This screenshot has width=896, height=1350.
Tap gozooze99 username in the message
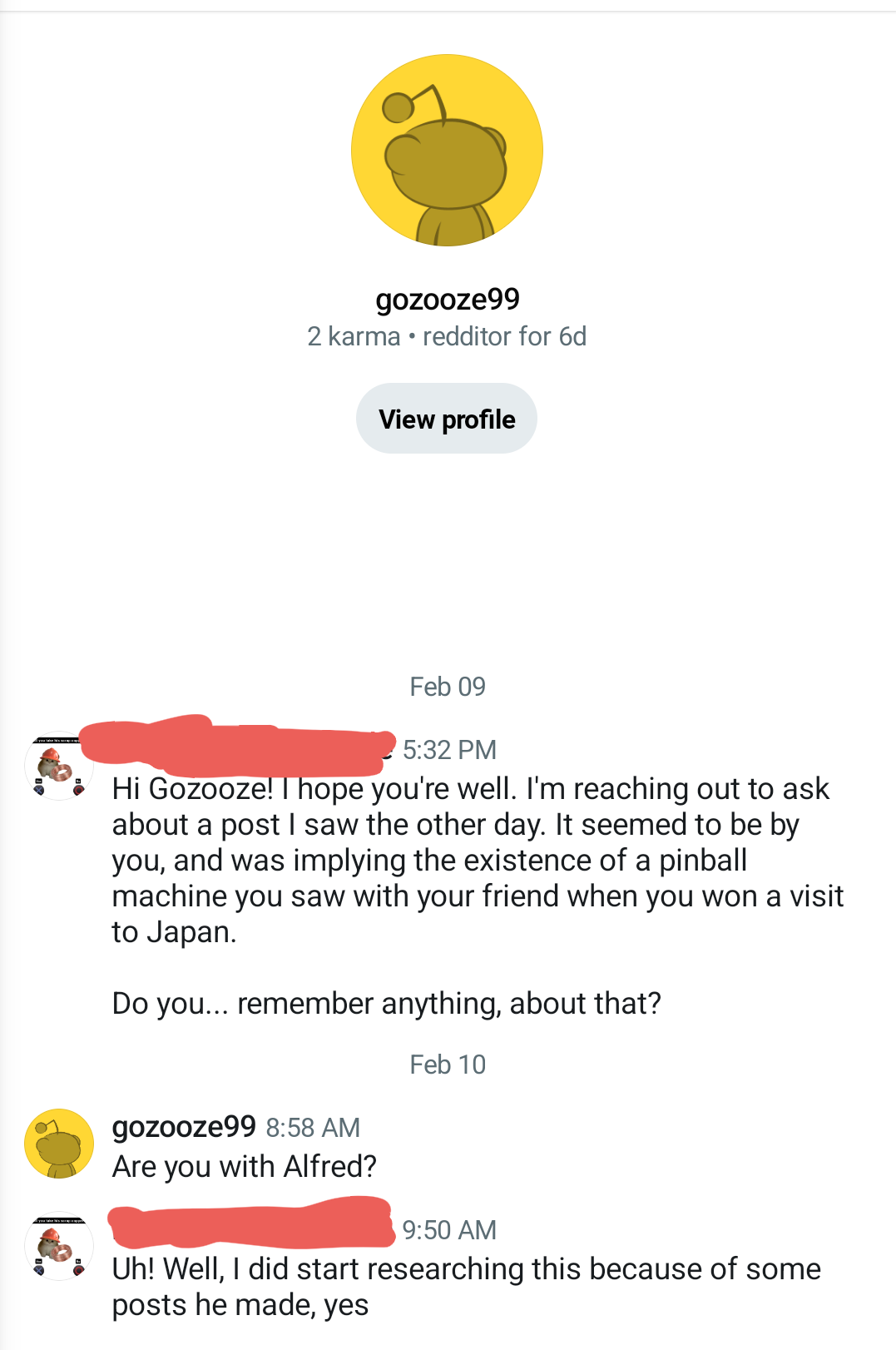(x=184, y=1126)
